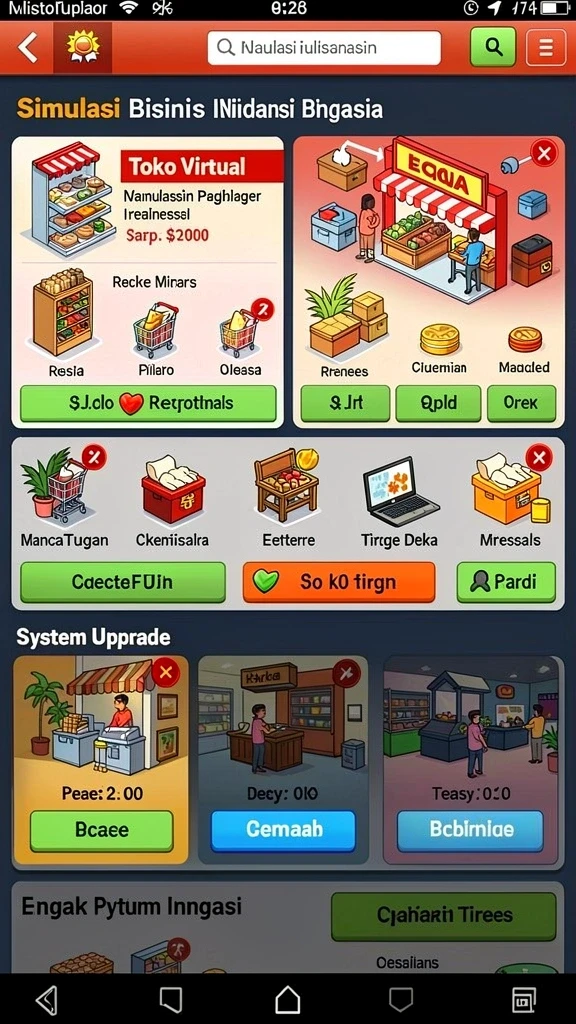
Task: Tap the CaecteFUin green button
Action: click(x=123, y=582)
